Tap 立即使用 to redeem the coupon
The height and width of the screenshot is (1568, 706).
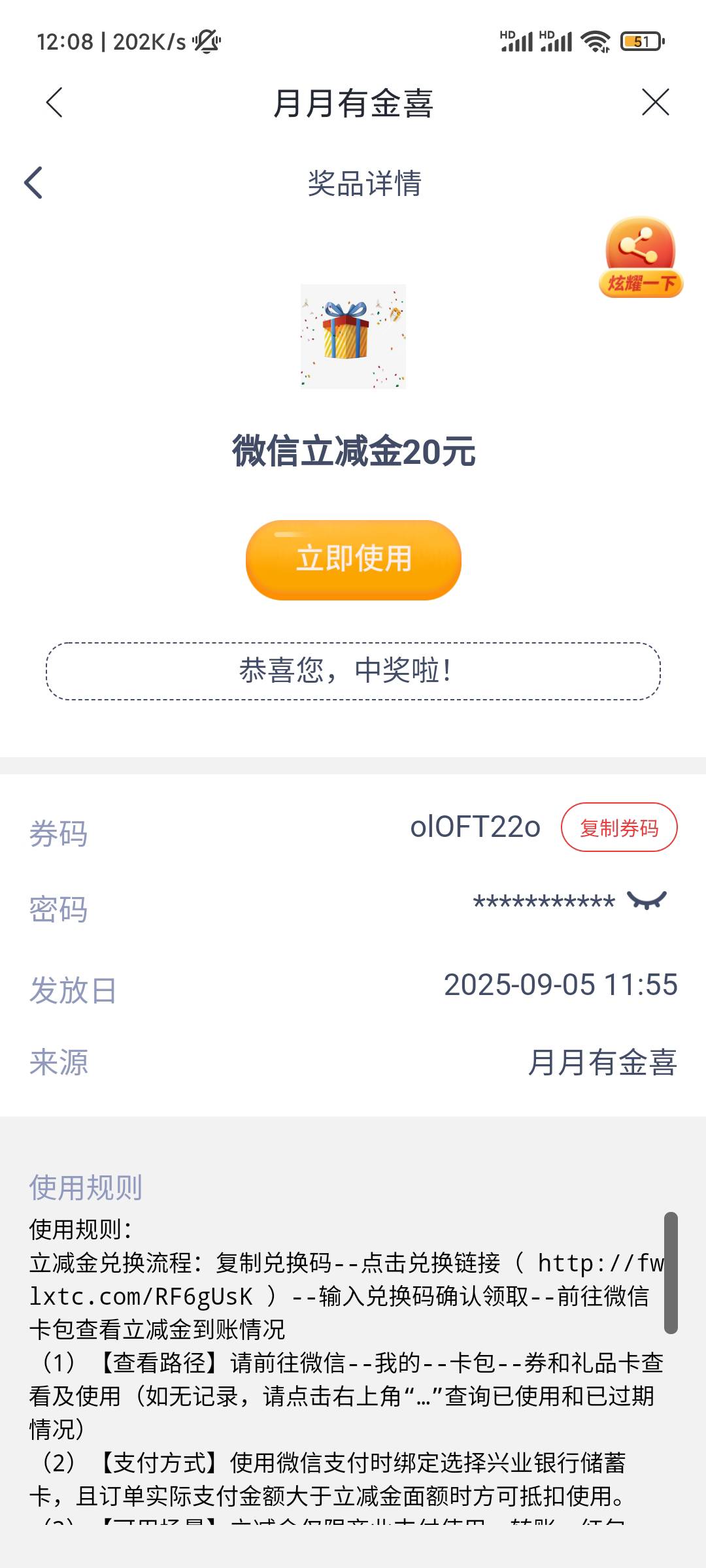pyautogui.click(x=354, y=560)
